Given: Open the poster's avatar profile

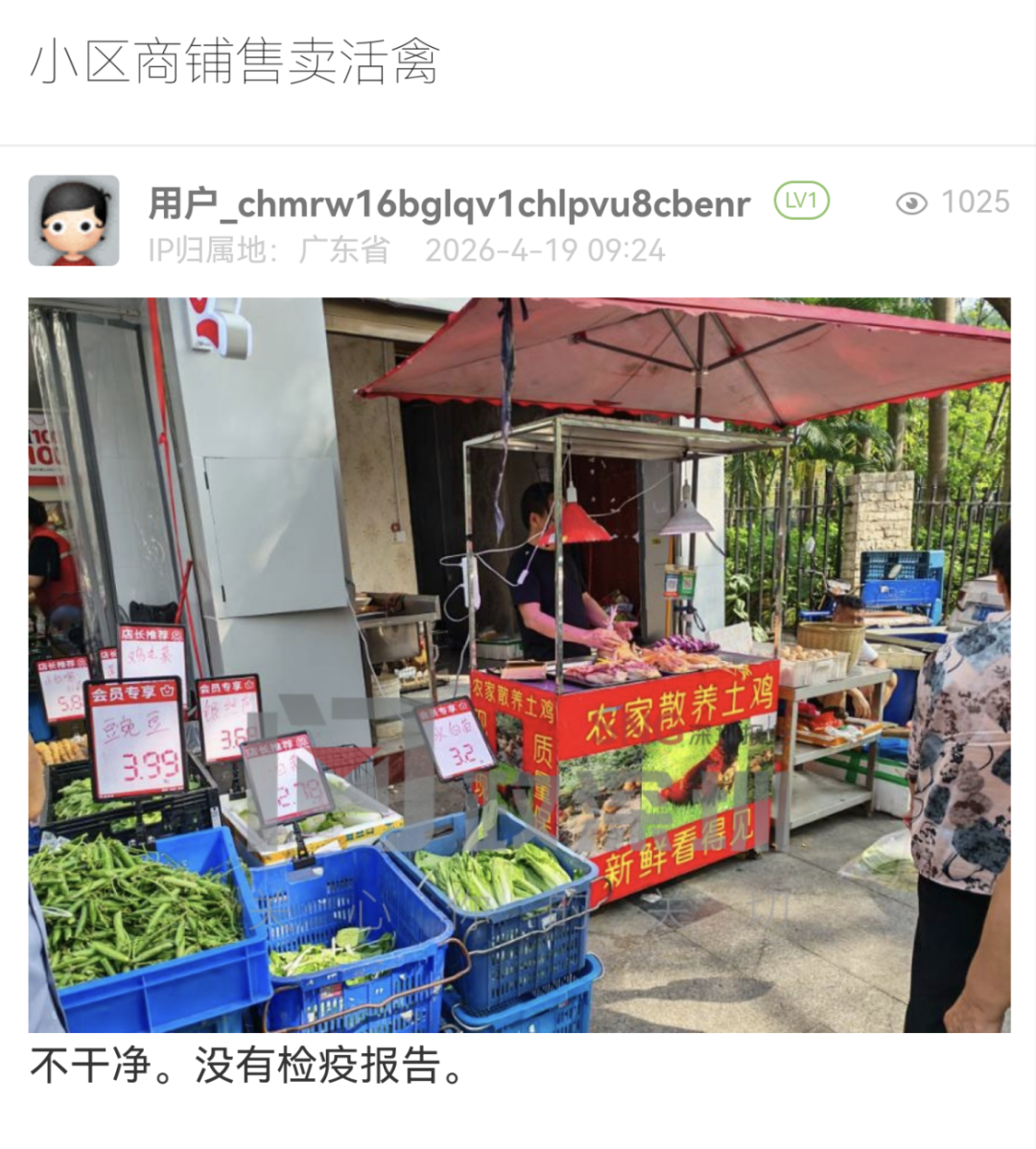Looking at the screenshot, I should pyautogui.click(x=74, y=221).
